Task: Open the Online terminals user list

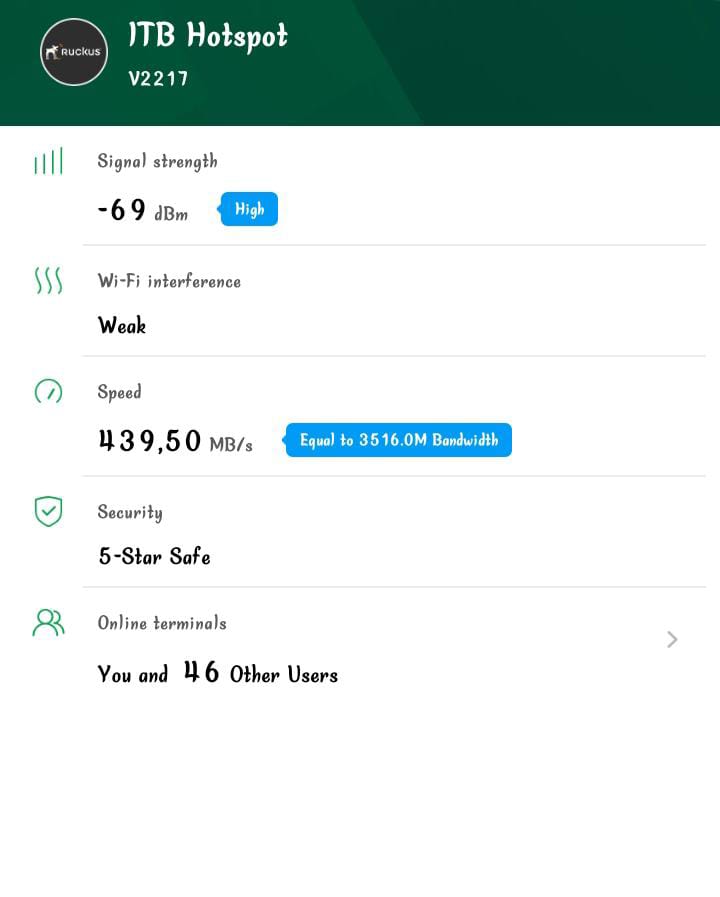Action: tap(671, 640)
